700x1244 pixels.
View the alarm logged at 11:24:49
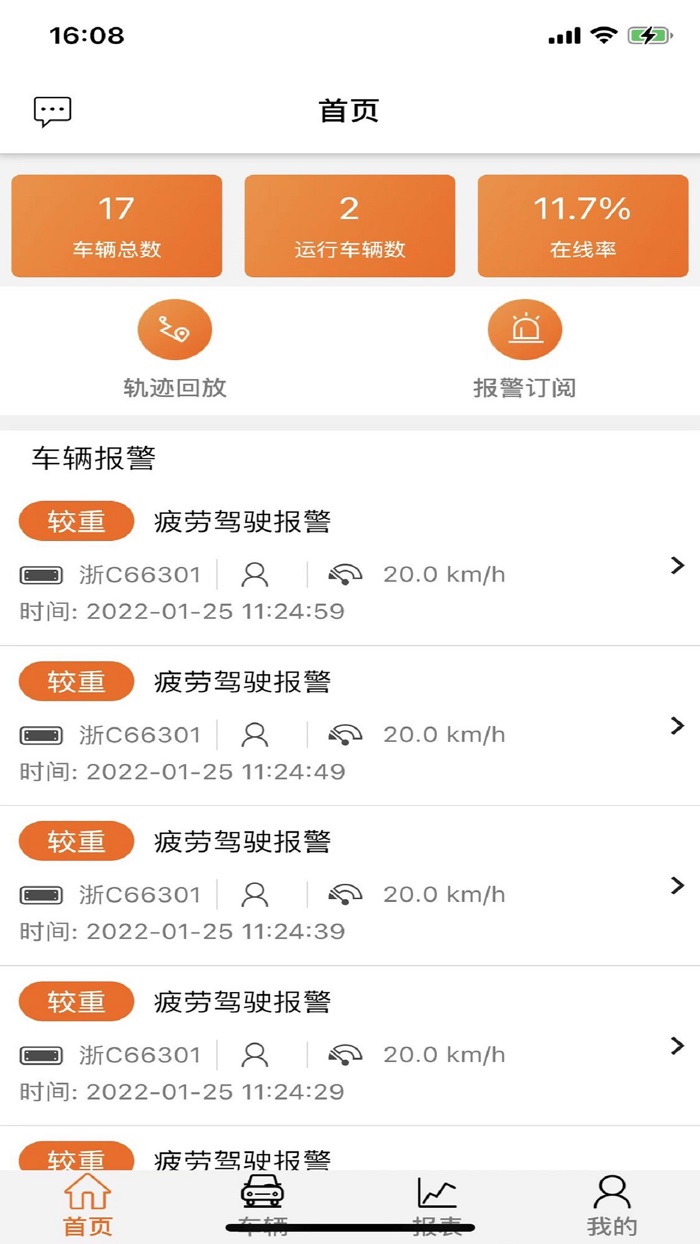coord(350,726)
